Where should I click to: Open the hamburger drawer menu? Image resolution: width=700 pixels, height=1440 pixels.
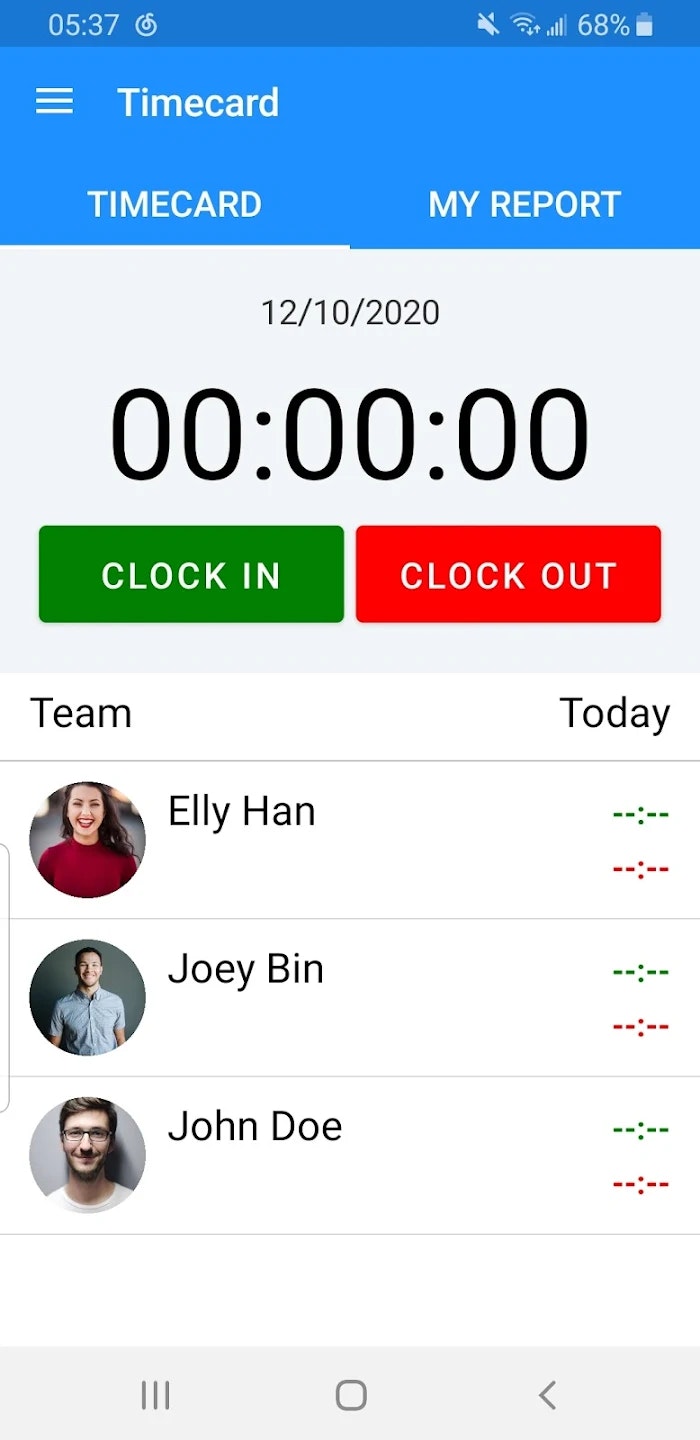pyautogui.click(x=54, y=102)
